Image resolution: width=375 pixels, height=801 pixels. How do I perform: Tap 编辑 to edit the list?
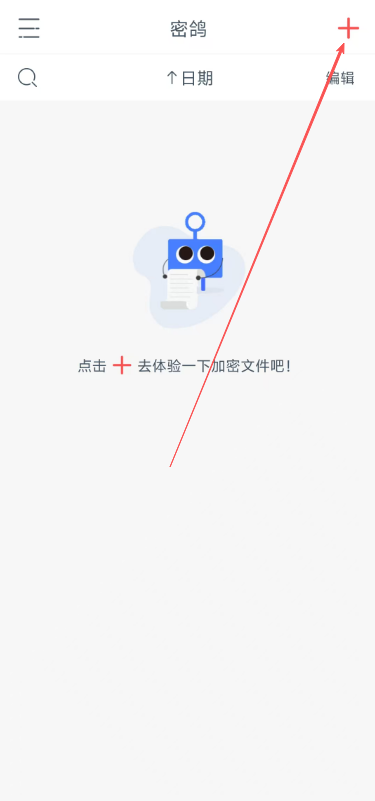(x=340, y=78)
